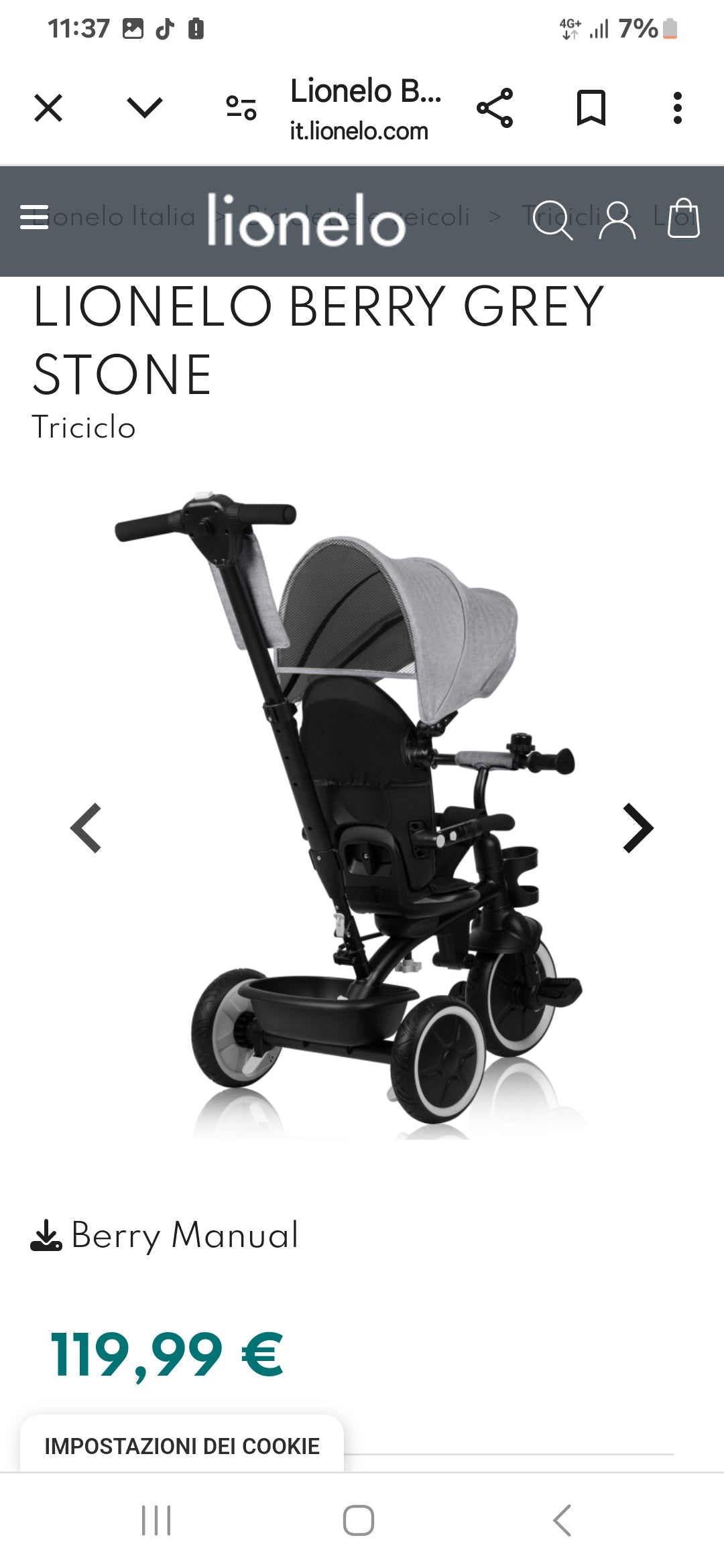Share this Lionelo page
Image resolution: width=724 pixels, height=1568 pixels.
click(x=495, y=108)
